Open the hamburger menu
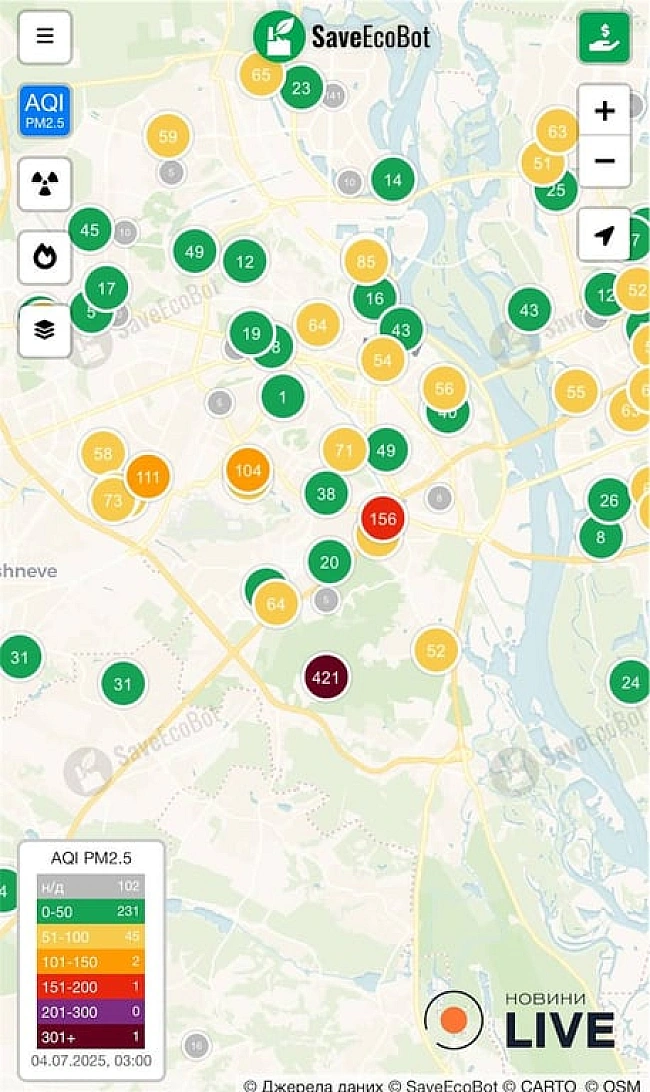This screenshot has height=1092, width=650. point(45,37)
